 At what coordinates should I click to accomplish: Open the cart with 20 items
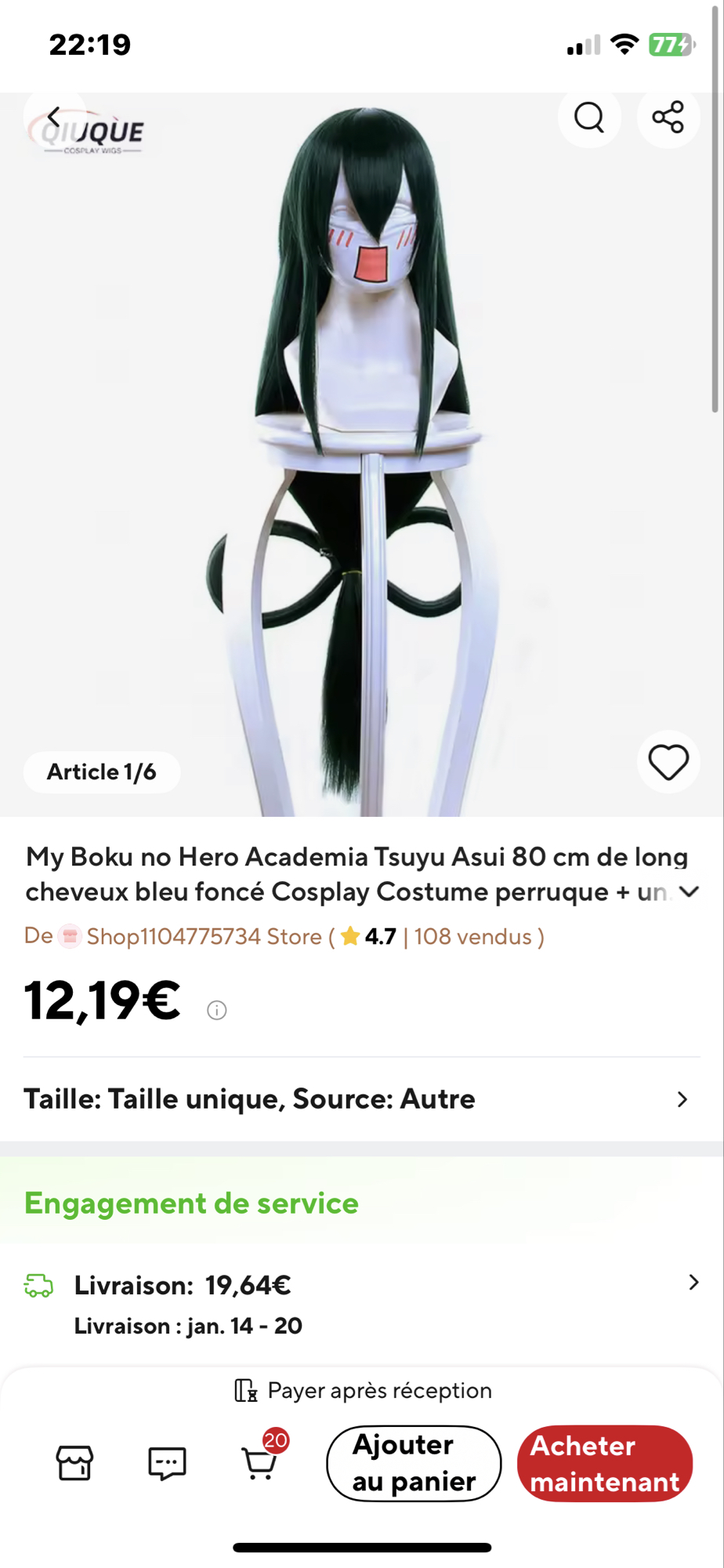click(259, 1463)
